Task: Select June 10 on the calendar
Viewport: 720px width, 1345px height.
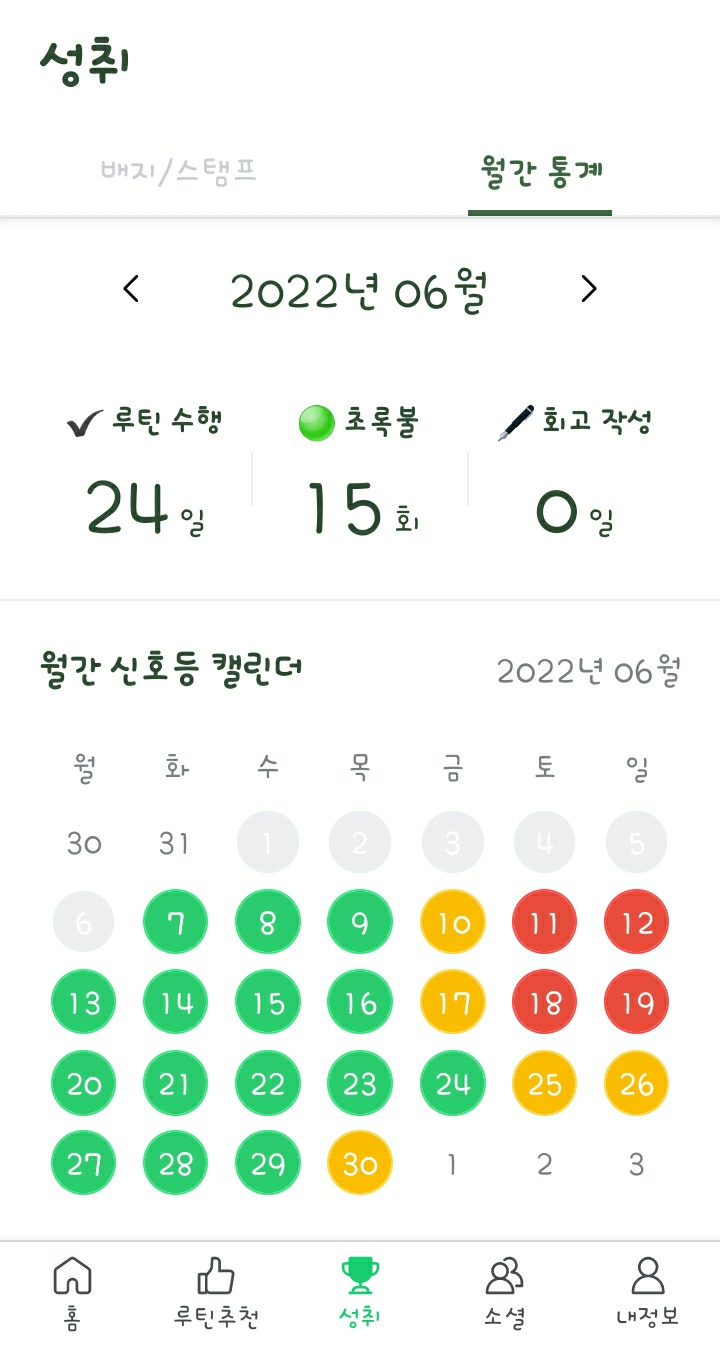Action: [x=453, y=922]
